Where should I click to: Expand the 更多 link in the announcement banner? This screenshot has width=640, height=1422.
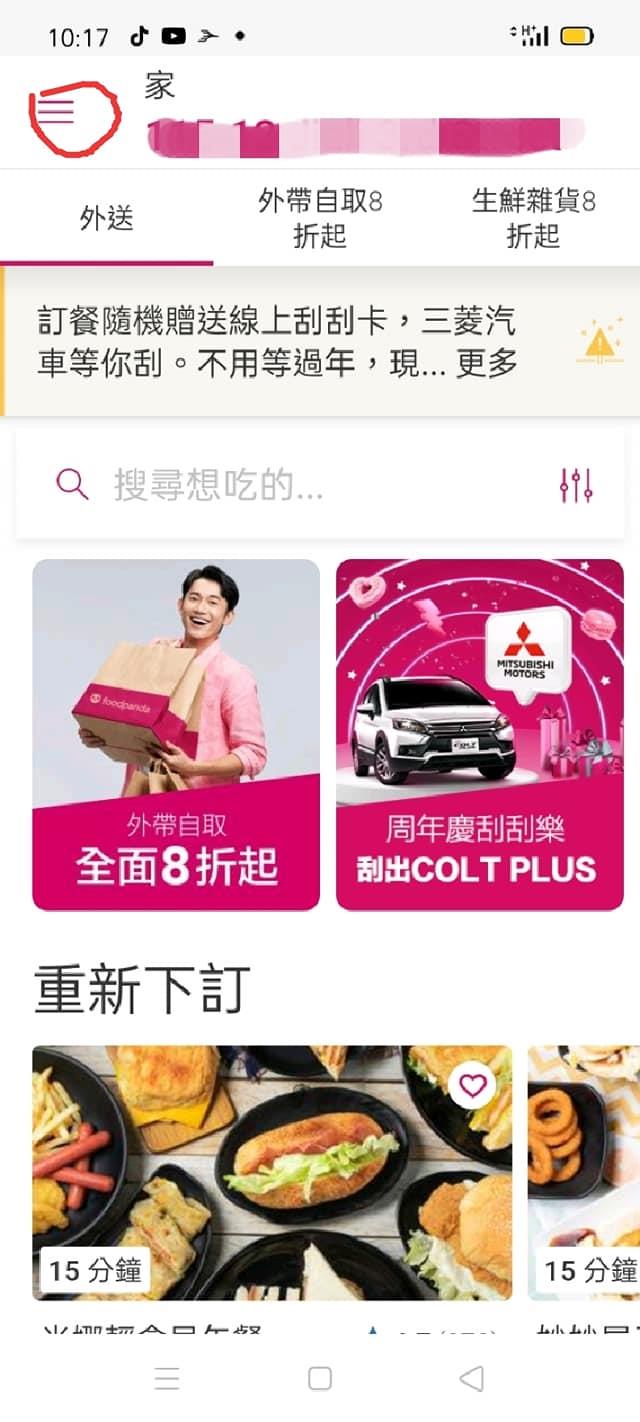pyautogui.click(x=487, y=363)
